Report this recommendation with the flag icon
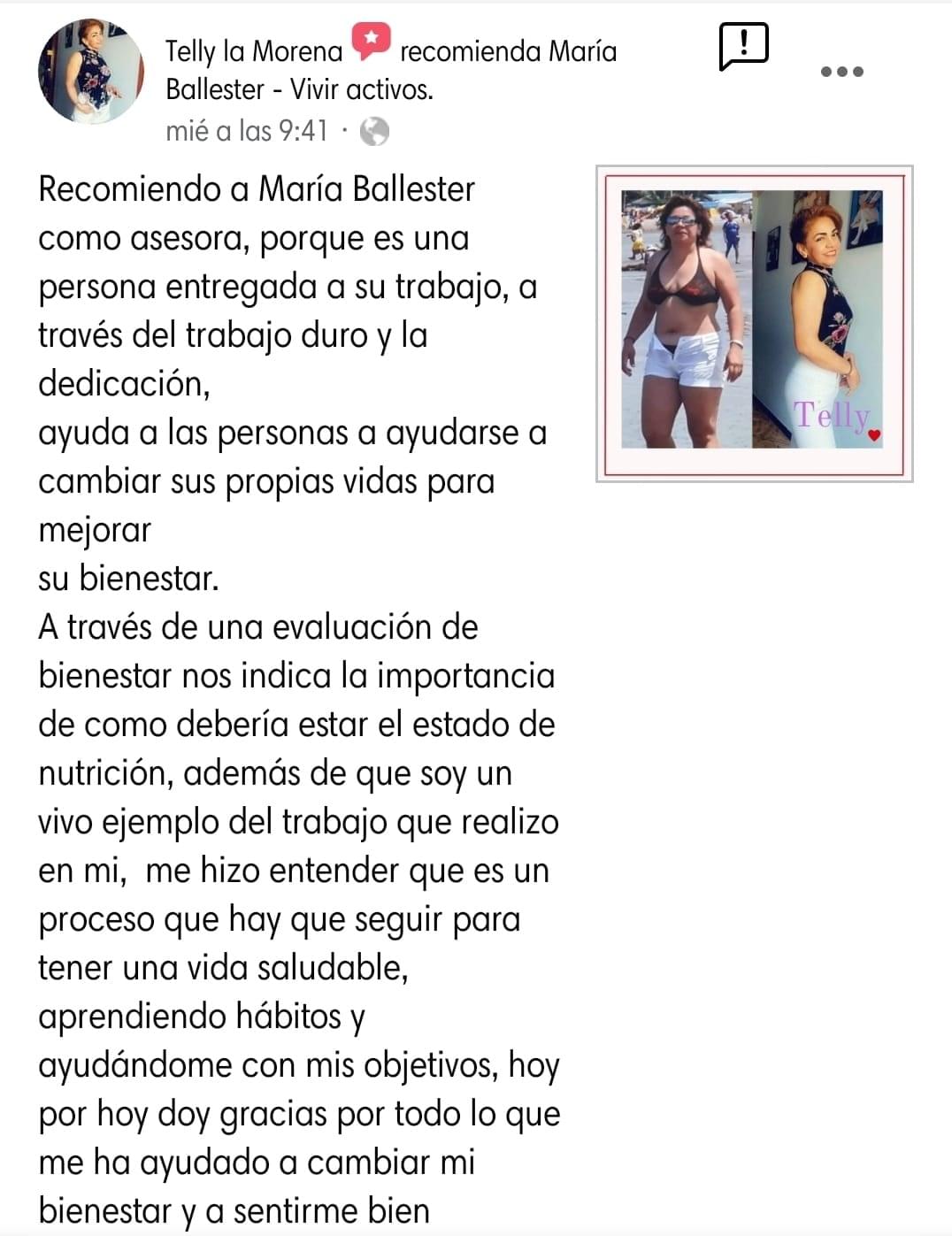Viewport: 952px width, 1236px height. (743, 45)
